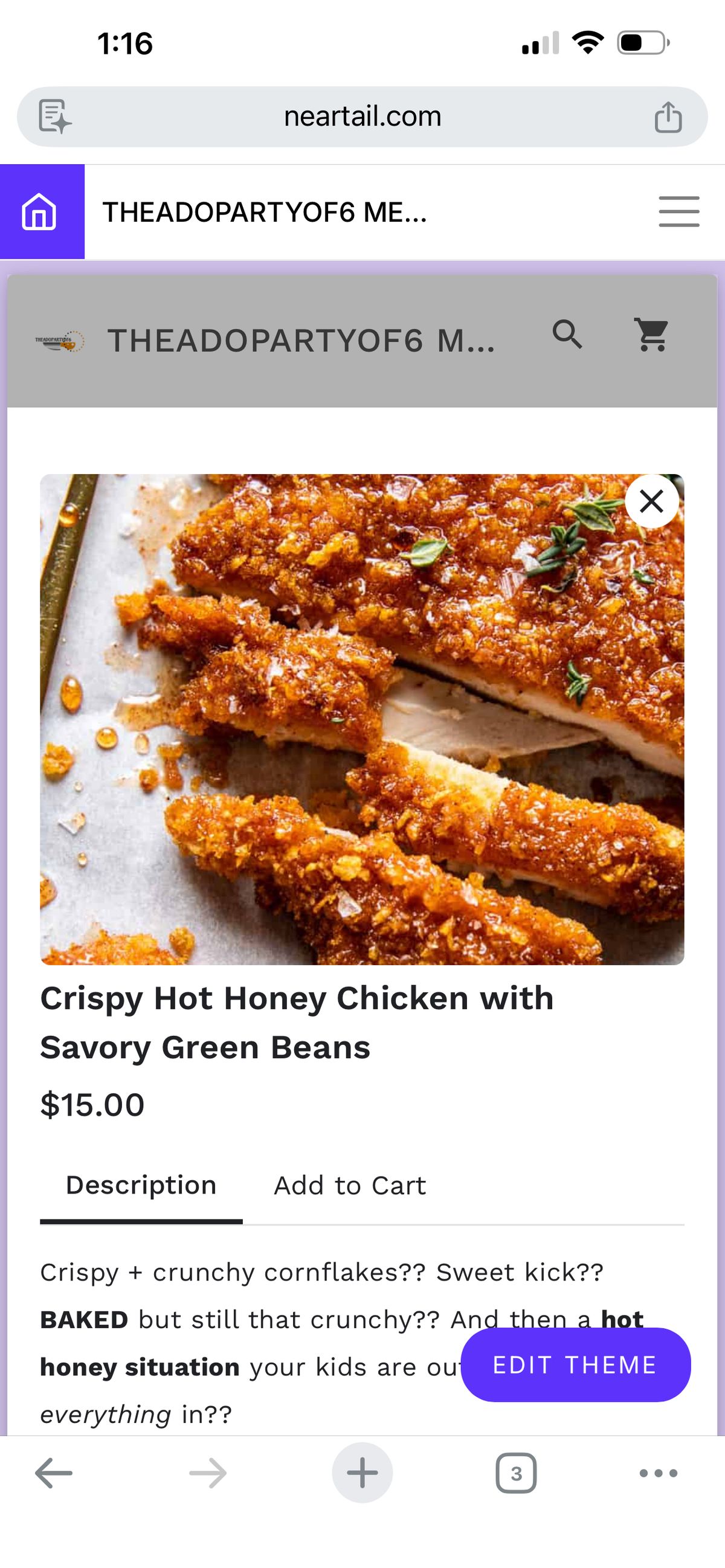This screenshot has height=1568, width=725.
Task: Tap the product title text
Action: point(297,1023)
